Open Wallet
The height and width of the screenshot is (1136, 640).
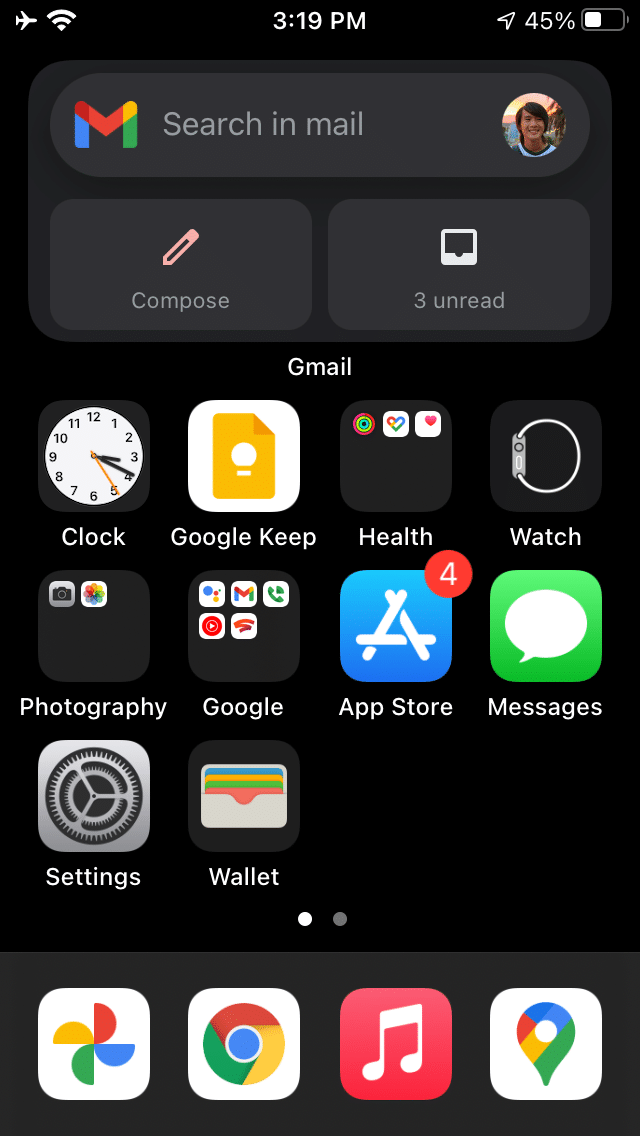pyautogui.click(x=244, y=795)
